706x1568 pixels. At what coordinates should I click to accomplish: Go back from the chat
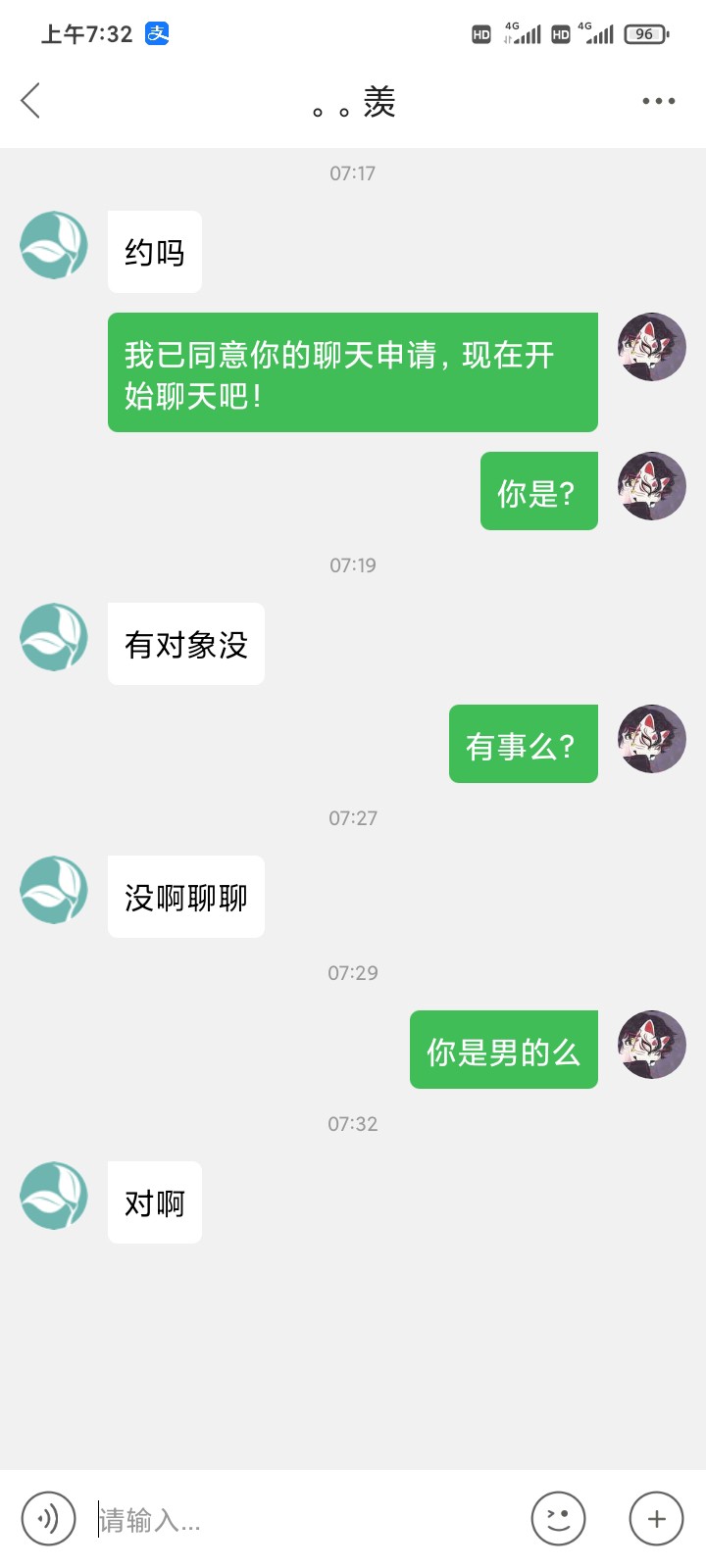30,100
